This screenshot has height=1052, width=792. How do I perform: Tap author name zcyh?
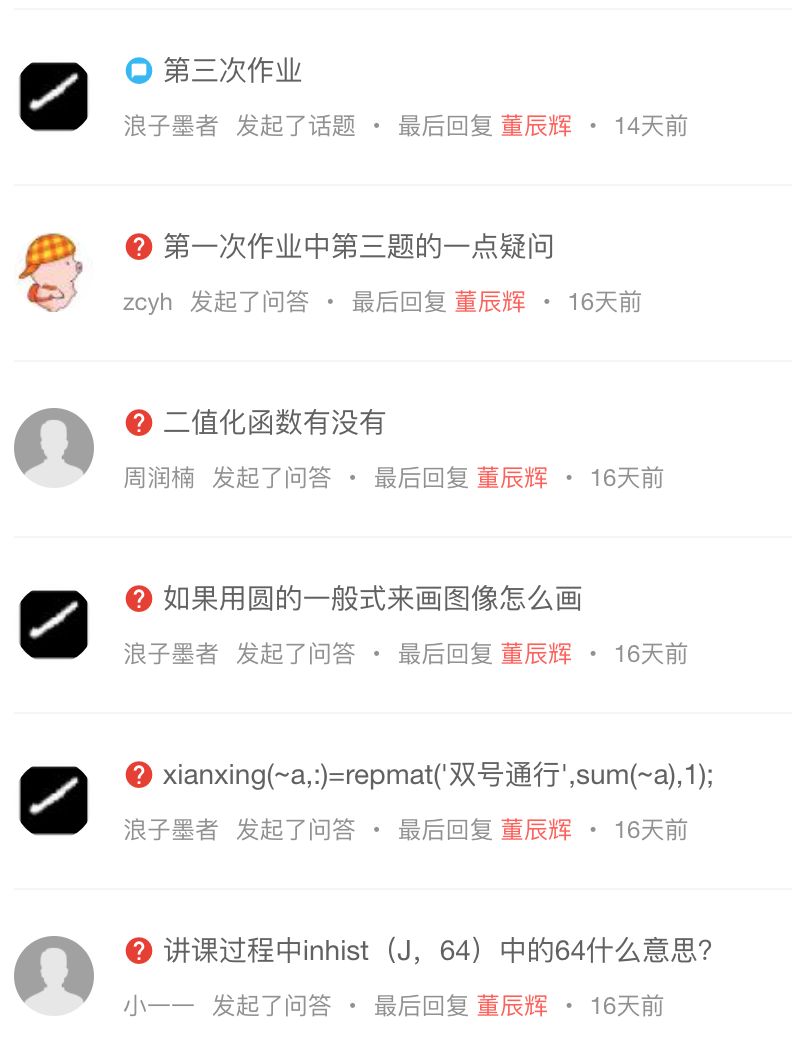[x=147, y=302]
